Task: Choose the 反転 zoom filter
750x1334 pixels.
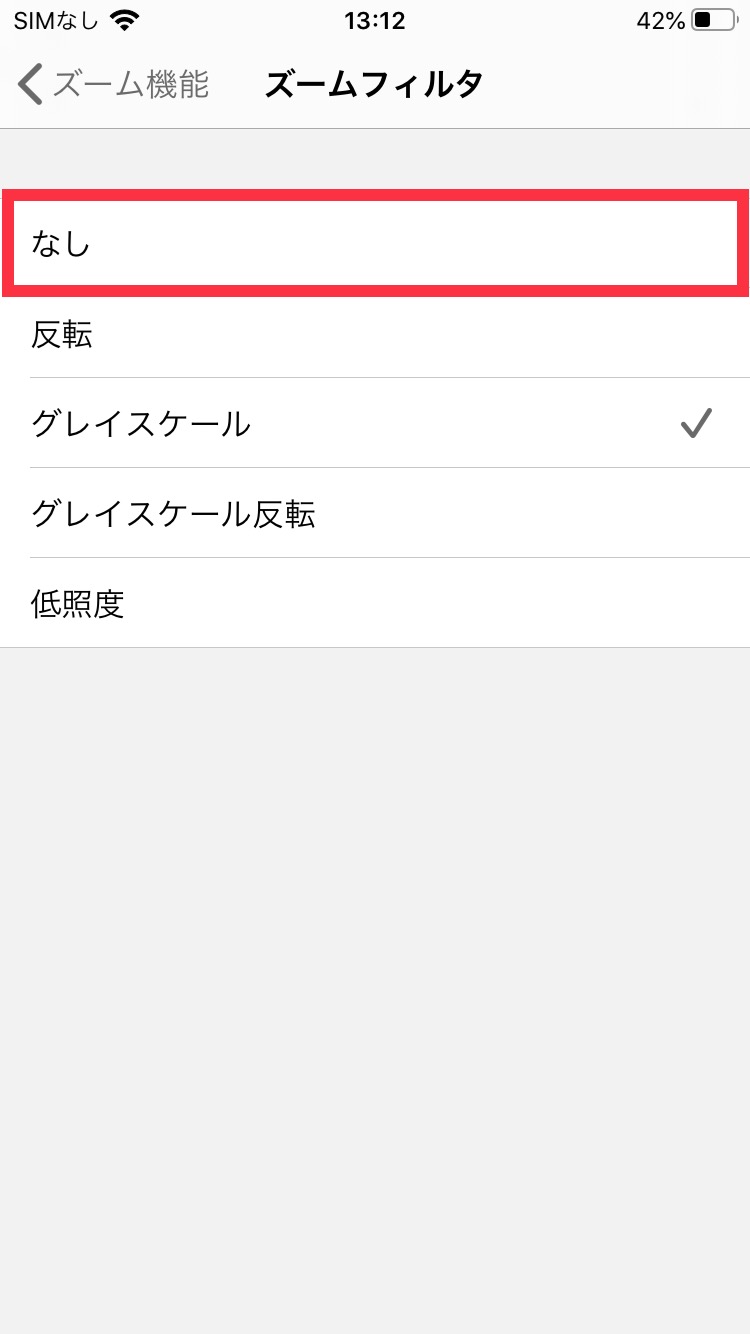Action: point(375,333)
